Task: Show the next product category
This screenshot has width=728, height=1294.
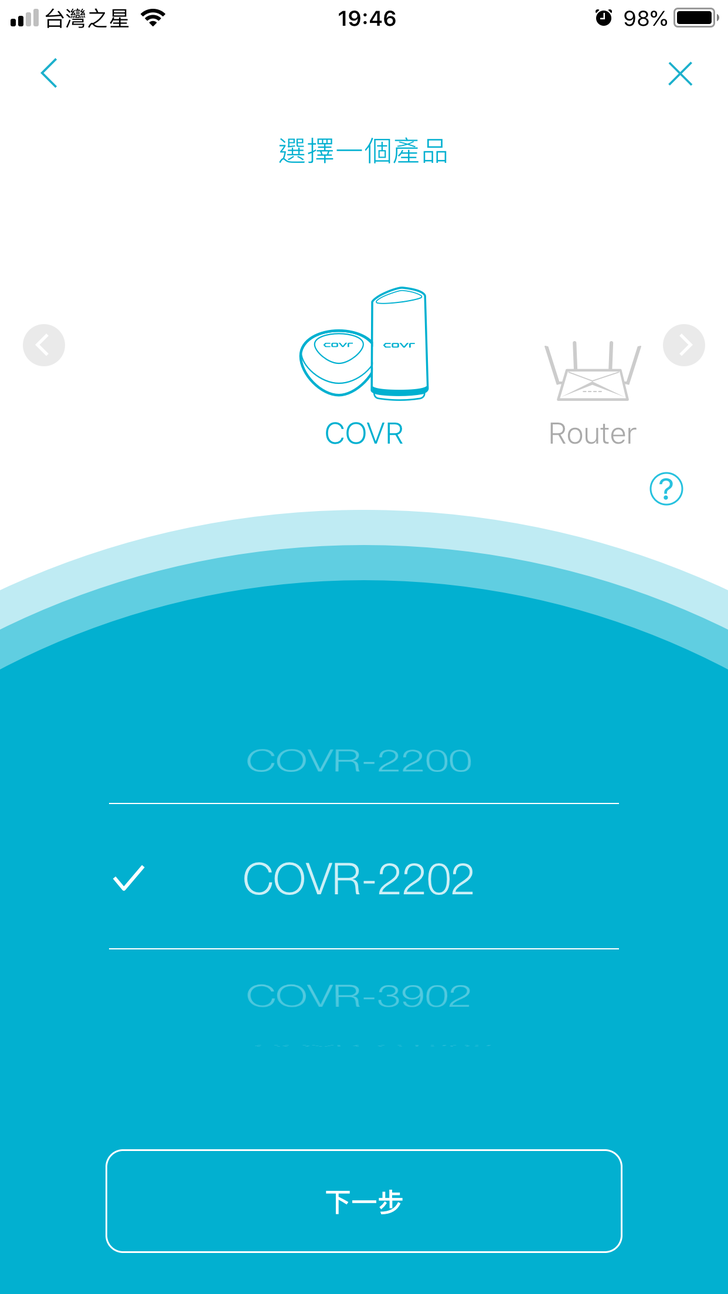Action: (x=684, y=345)
